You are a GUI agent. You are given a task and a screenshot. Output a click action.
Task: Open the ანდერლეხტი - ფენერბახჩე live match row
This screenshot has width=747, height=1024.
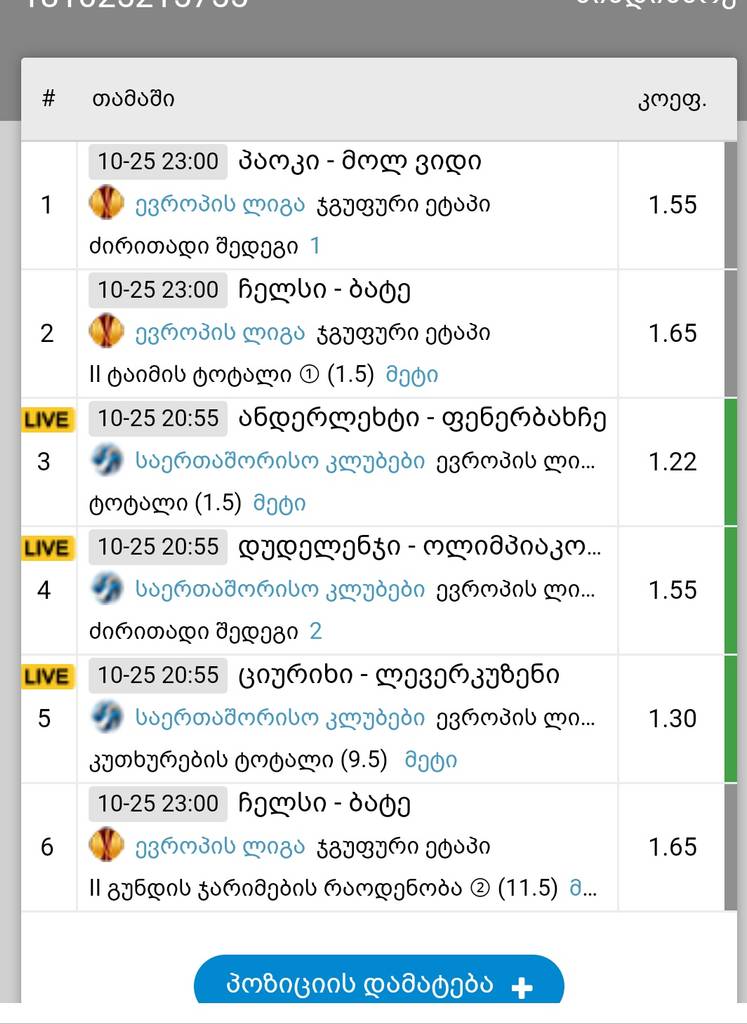click(x=422, y=418)
